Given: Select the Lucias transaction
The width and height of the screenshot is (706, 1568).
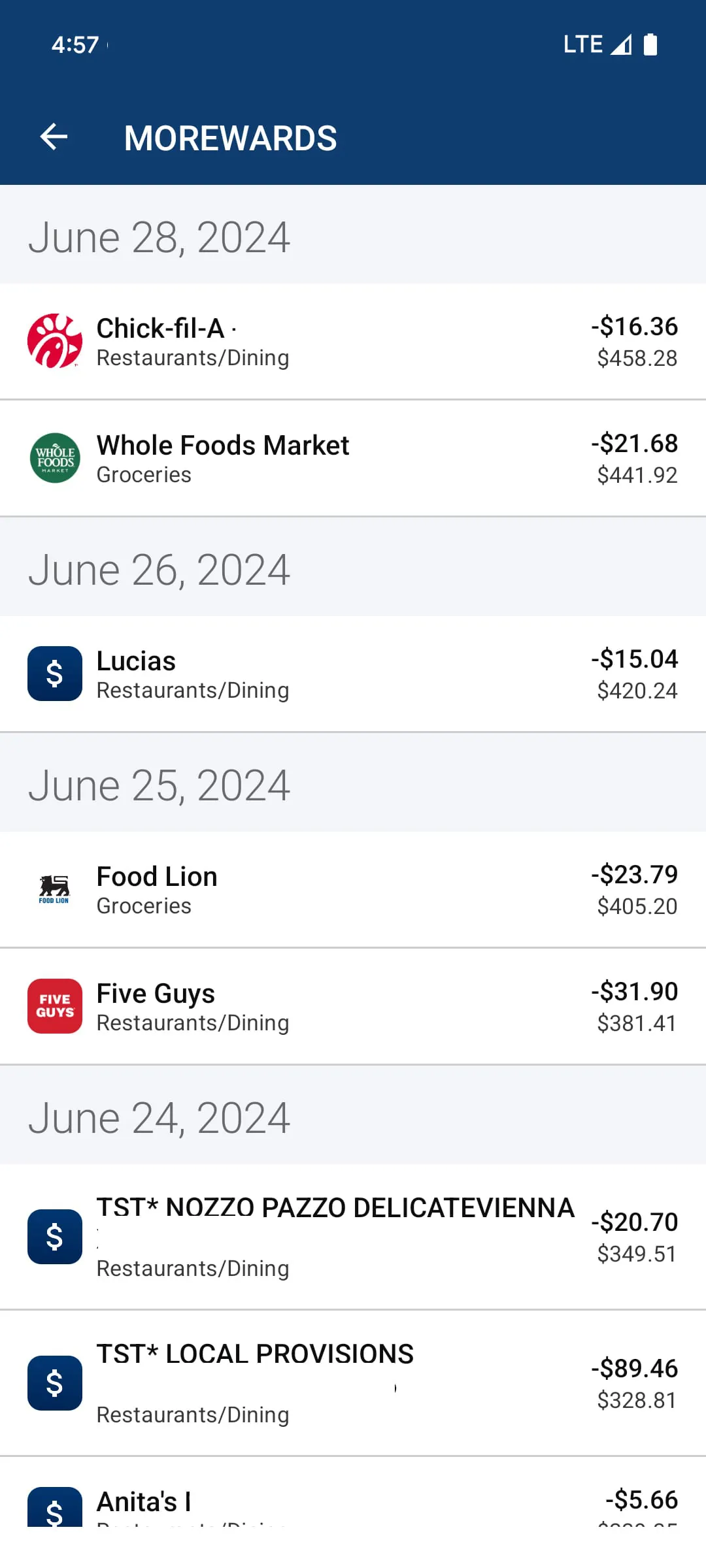Looking at the screenshot, I should tap(353, 674).
